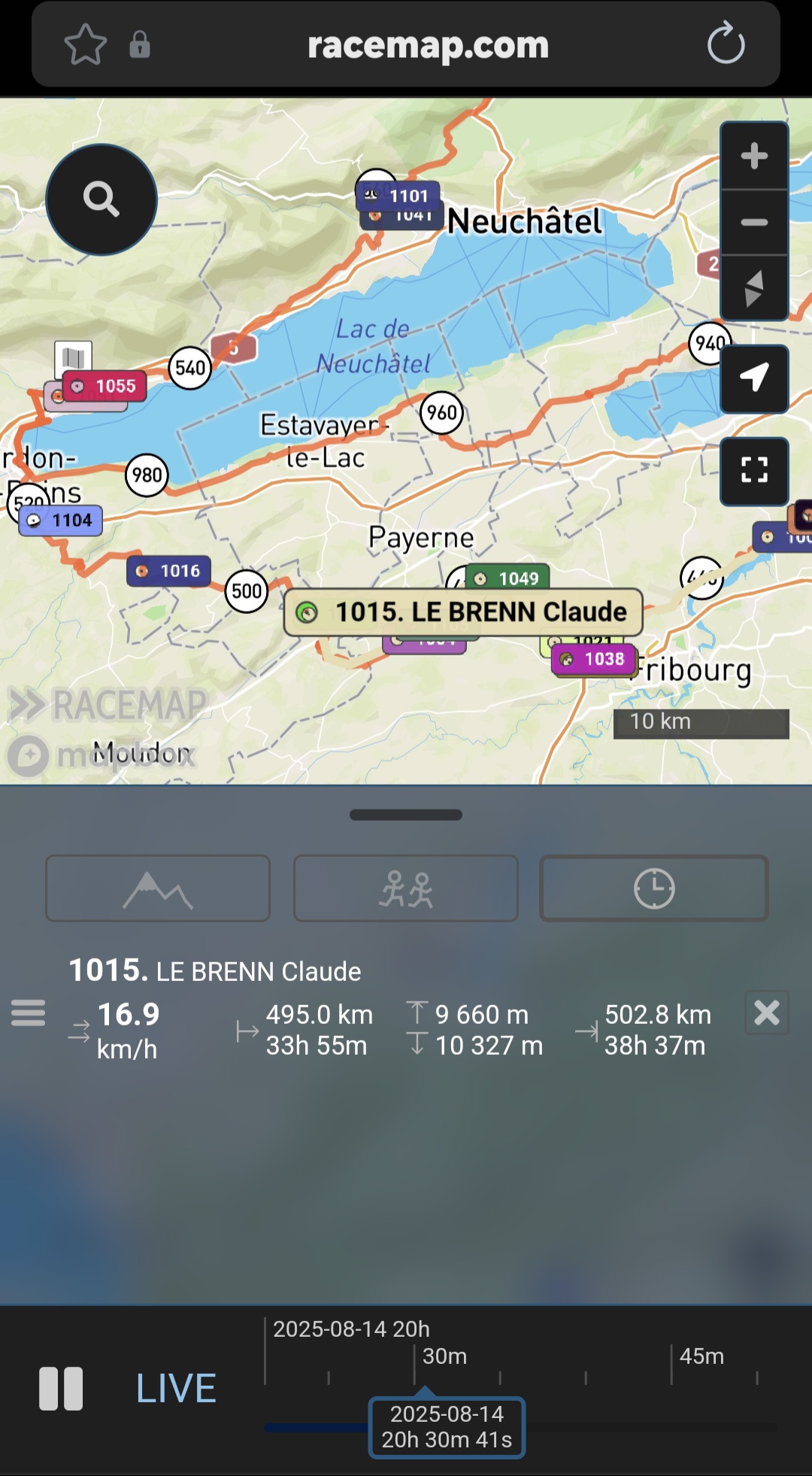The image size is (812, 1476).
Task: Center map on my location
Action: tap(754, 378)
